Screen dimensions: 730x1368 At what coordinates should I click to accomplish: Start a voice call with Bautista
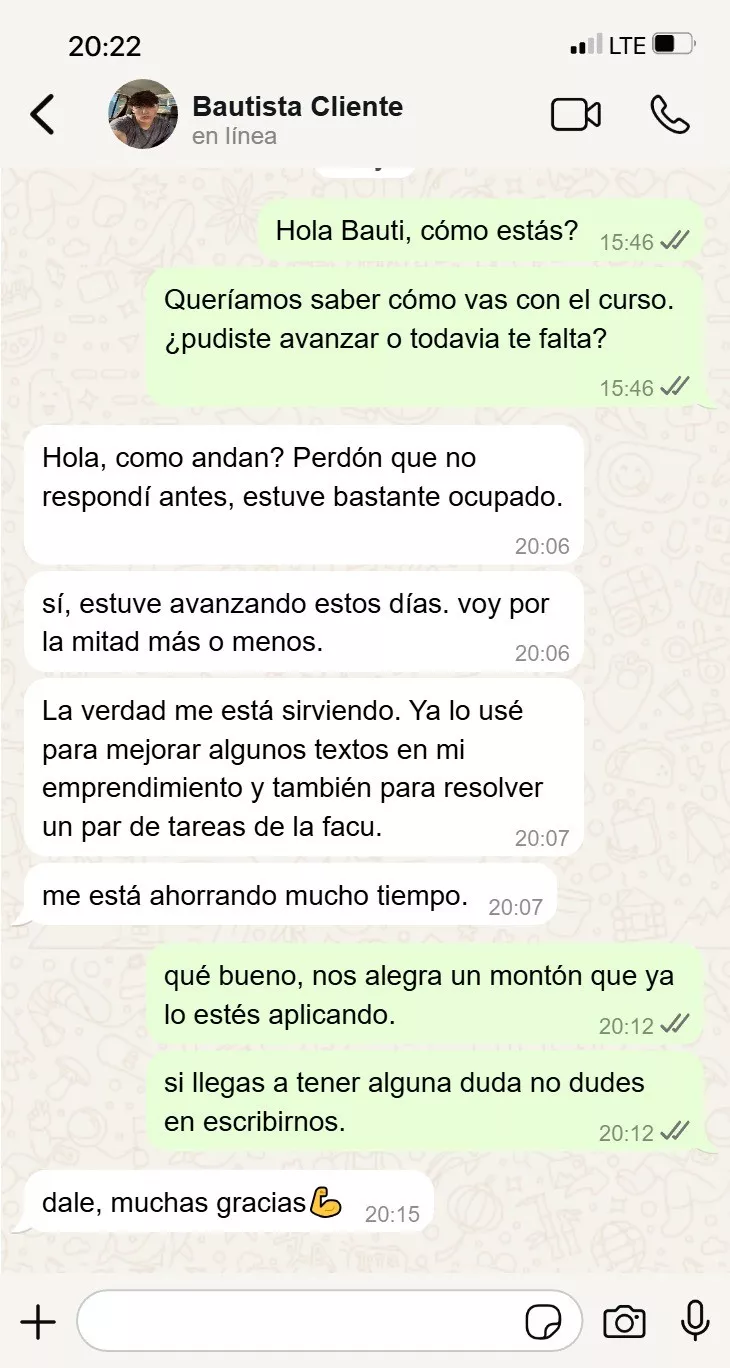click(669, 115)
